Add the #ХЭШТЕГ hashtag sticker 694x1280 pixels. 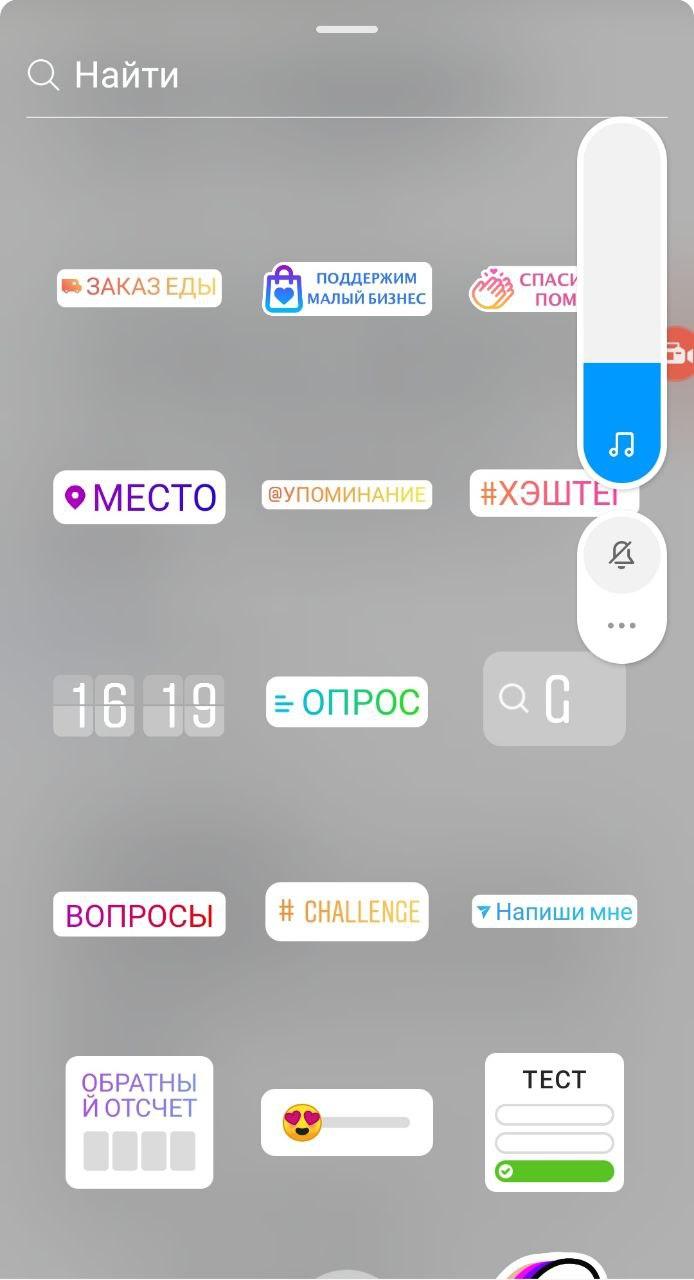click(x=525, y=493)
